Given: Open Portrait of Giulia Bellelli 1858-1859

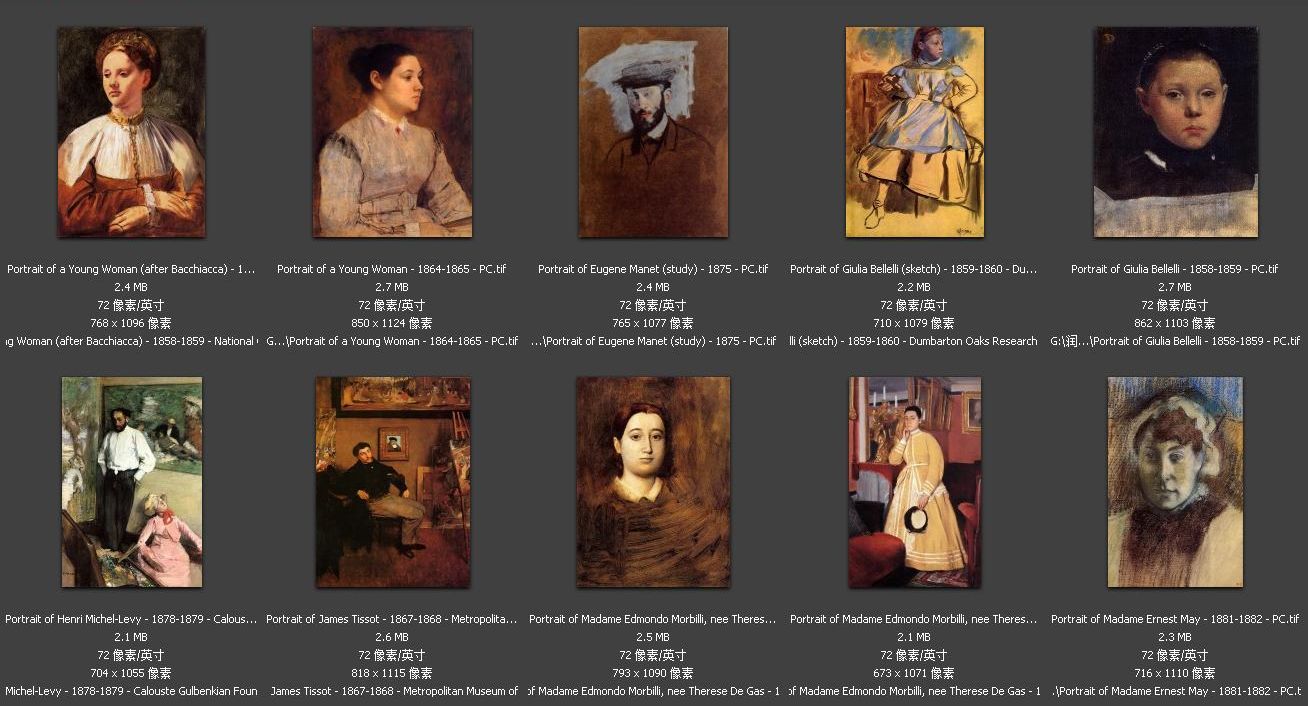Looking at the screenshot, I should [x=1175, y=132].
